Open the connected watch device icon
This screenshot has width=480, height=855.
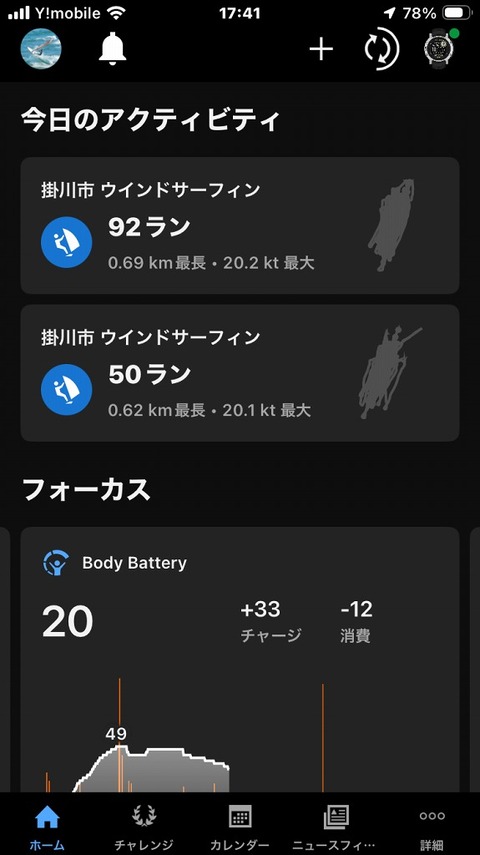coord(440,48)
